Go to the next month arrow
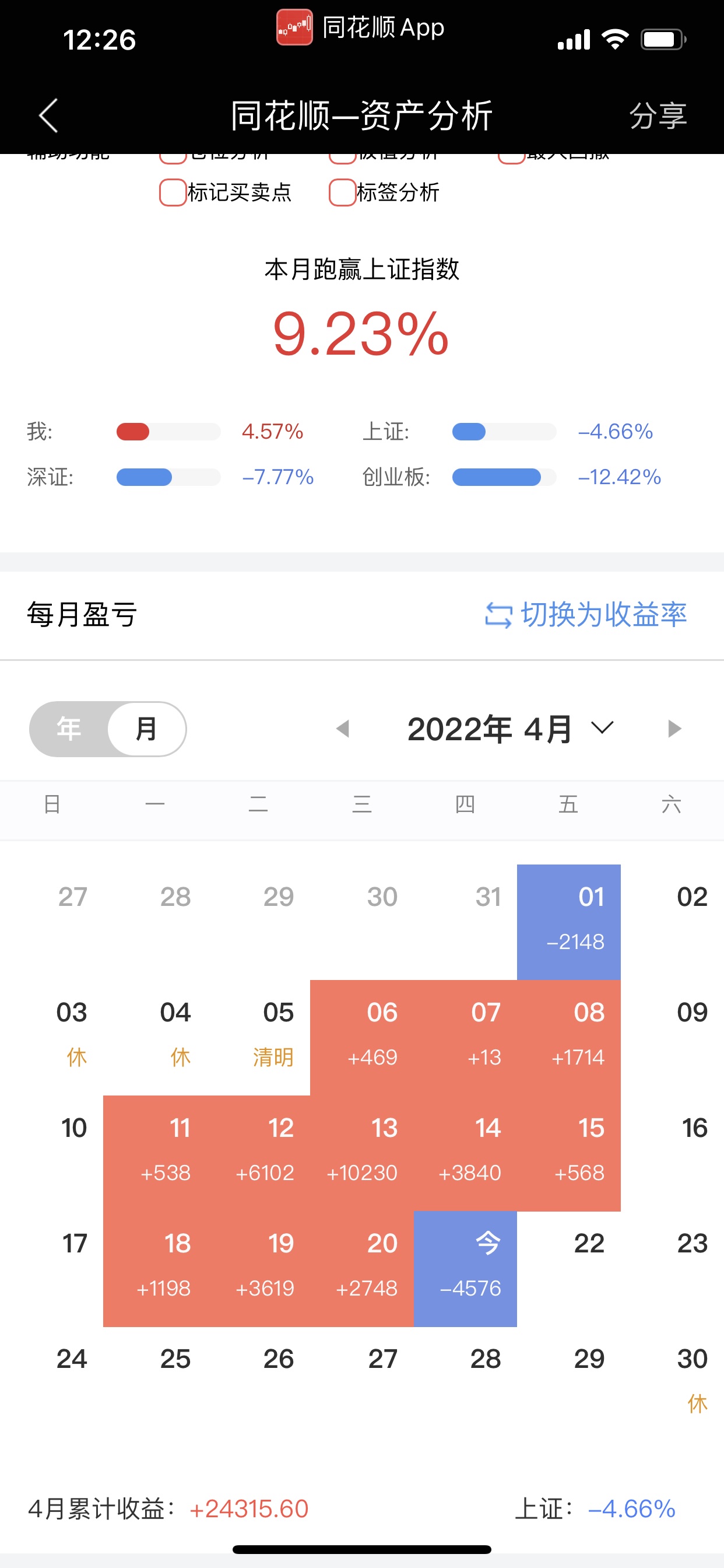 tap(674, 729)
